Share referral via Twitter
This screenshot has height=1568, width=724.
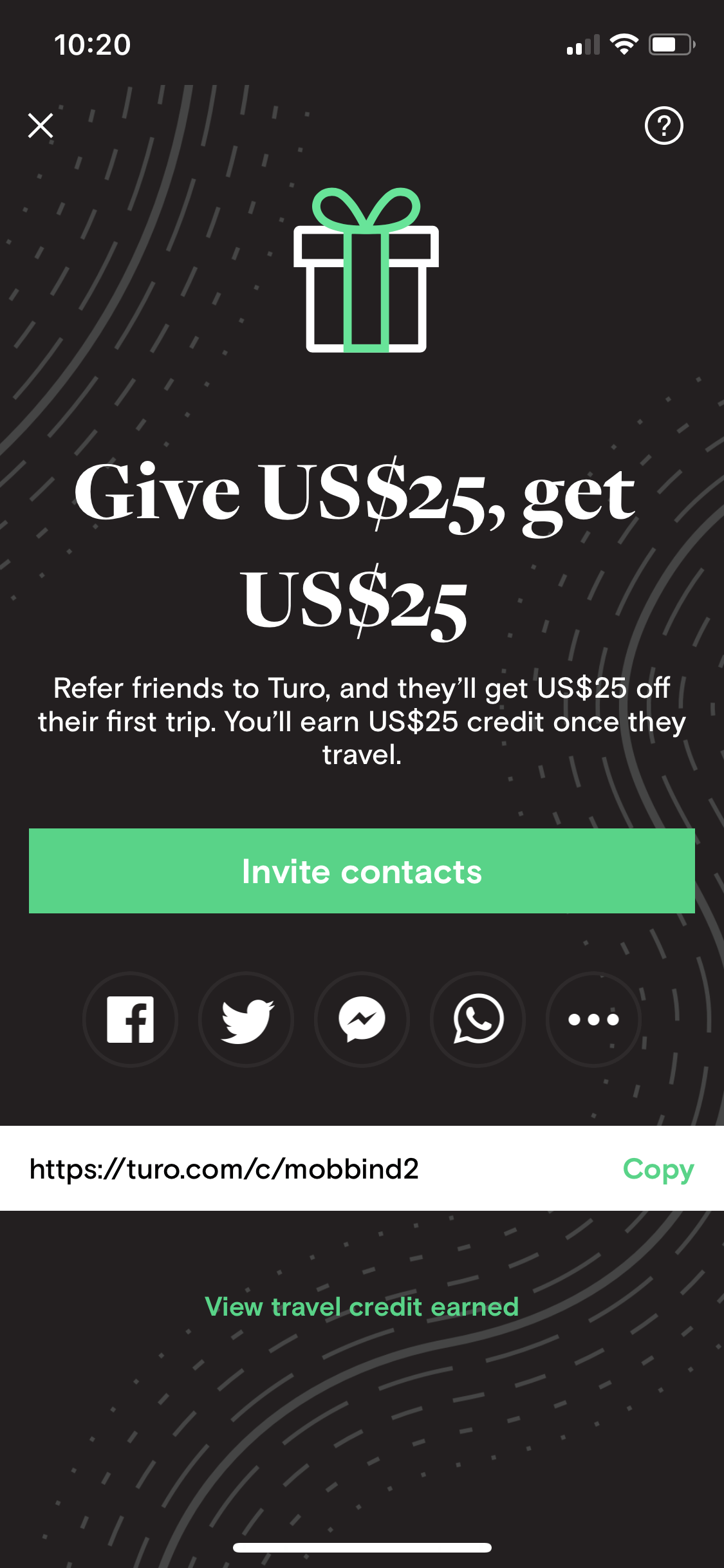(246, 1020)
